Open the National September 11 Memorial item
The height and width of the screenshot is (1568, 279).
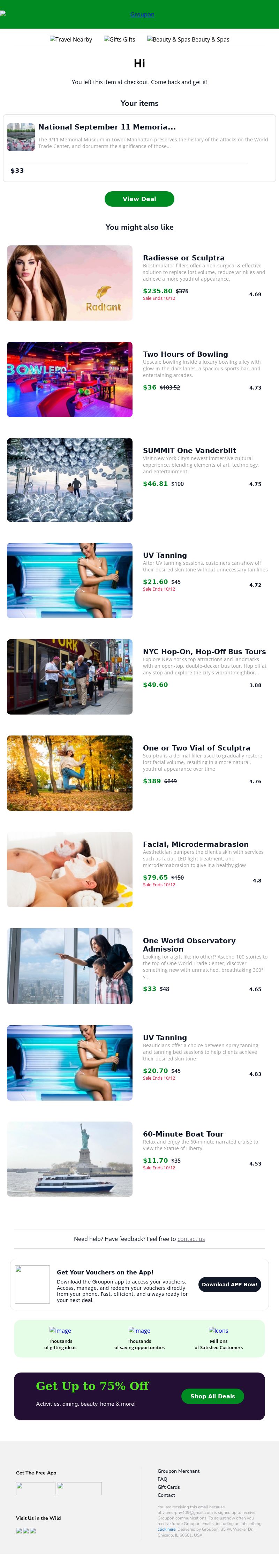107,127
